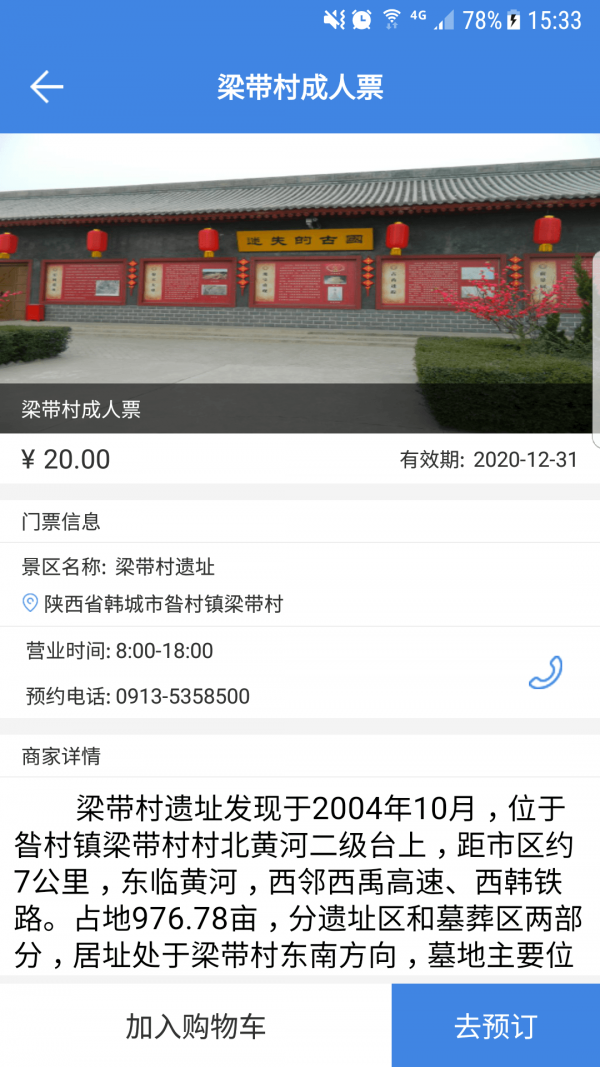This screenshot has width=600, height=1067.
Task: Book now with 去预订 button
Action: pyautogui.click(x=496, y=1026)
